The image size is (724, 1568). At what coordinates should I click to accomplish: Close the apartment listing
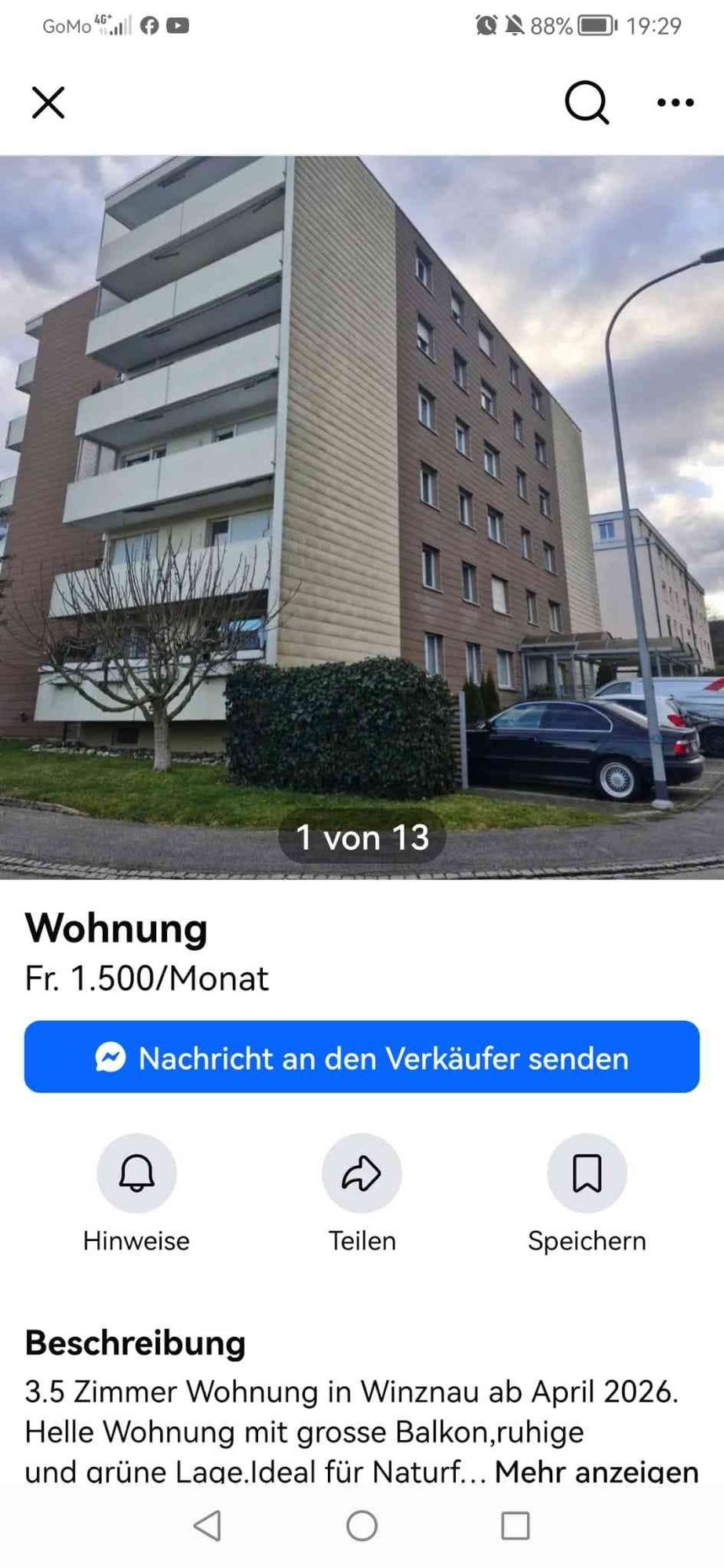[x=48, y=103]
